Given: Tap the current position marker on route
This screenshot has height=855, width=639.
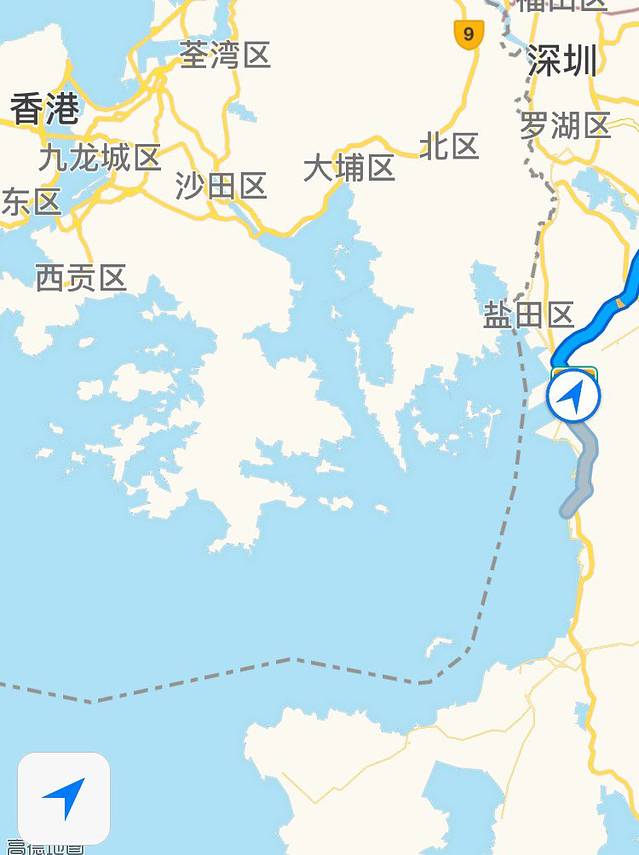Looking at the screenshot, I should 574,400.
